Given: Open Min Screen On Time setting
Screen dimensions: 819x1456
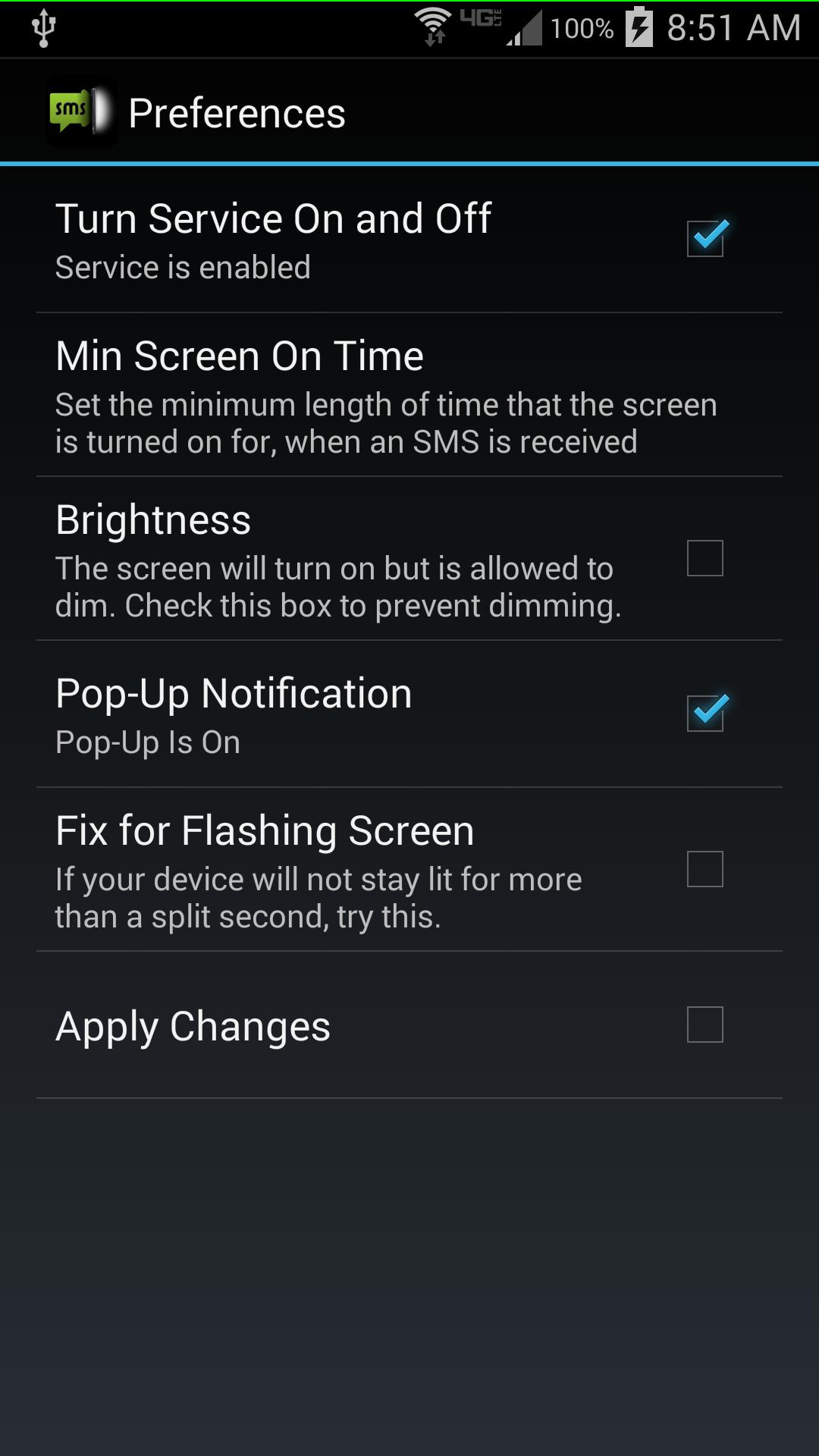Looking at the screenshot, I should [387, 396].
